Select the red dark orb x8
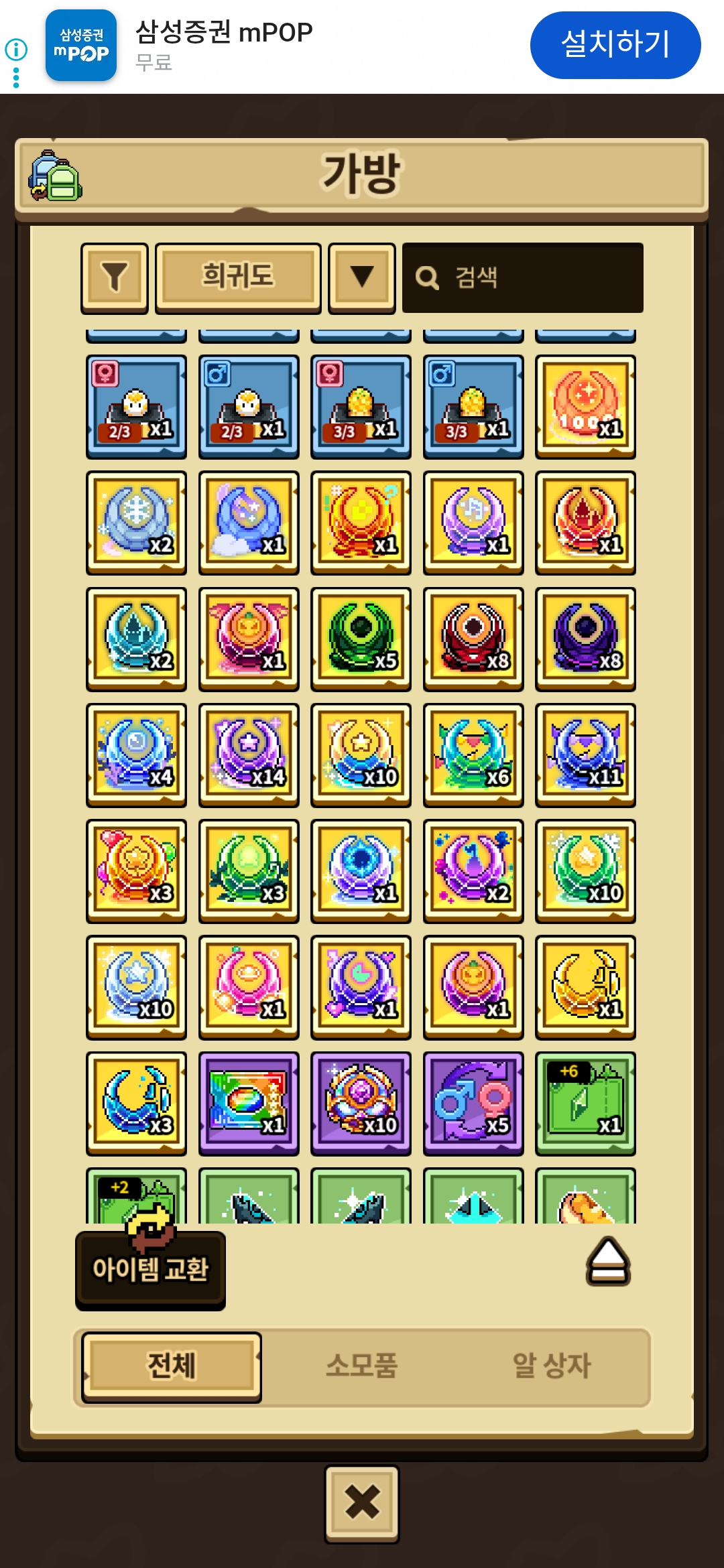Viewport: 724px width, 1568px height. tap(473, 639)
